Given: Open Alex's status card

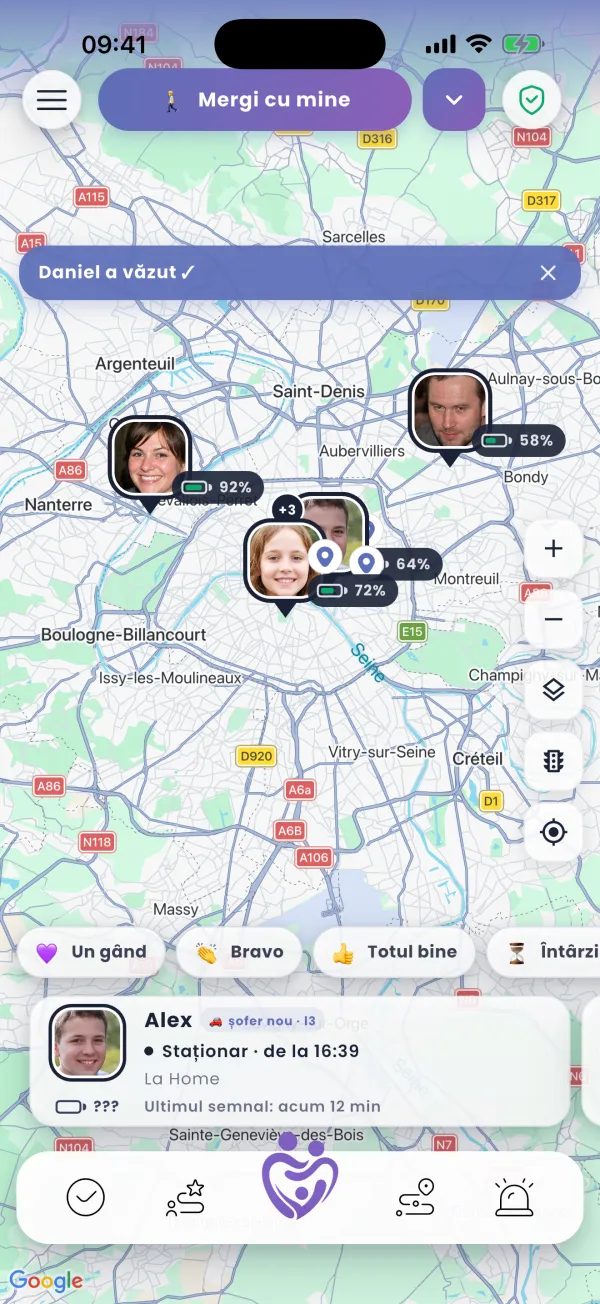Looking at the screenshot, I should tap(300, 1062).
